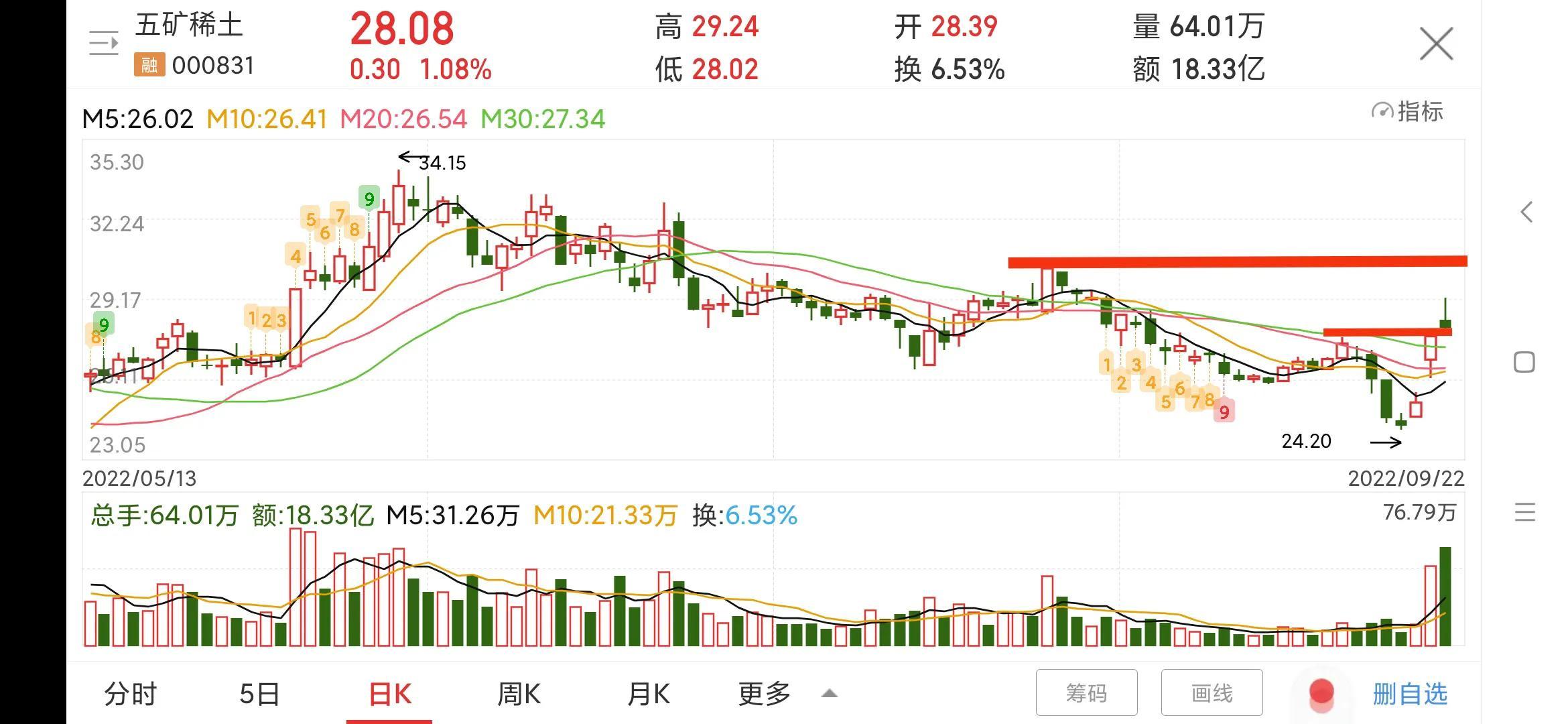Screen dimensions: 1568x724
Task: Open the 指标 indicator settings
Action: 1408,111
